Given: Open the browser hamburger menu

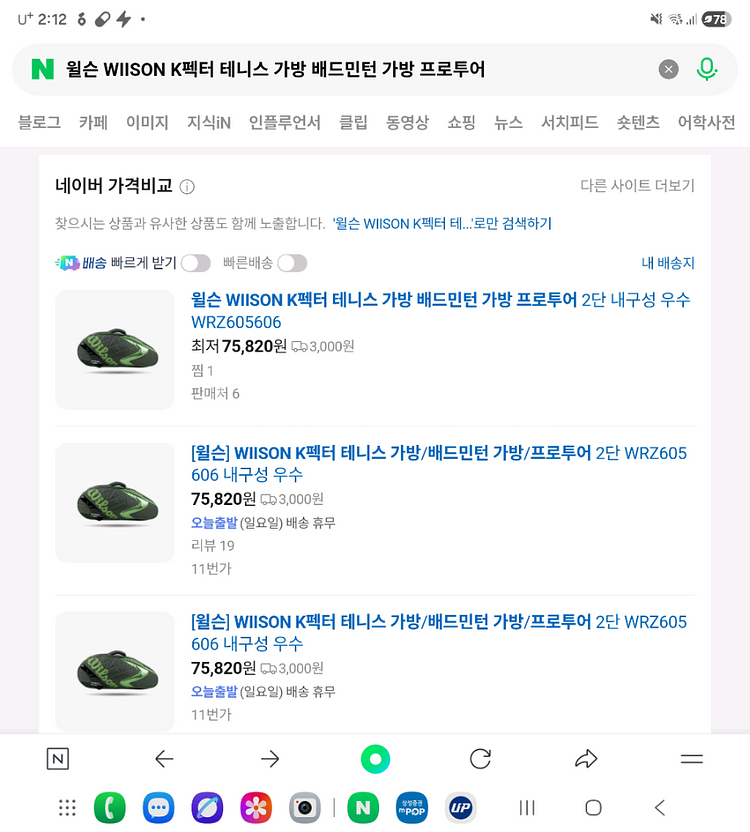Looking at the screenshot, I should (x=692, y=759).
